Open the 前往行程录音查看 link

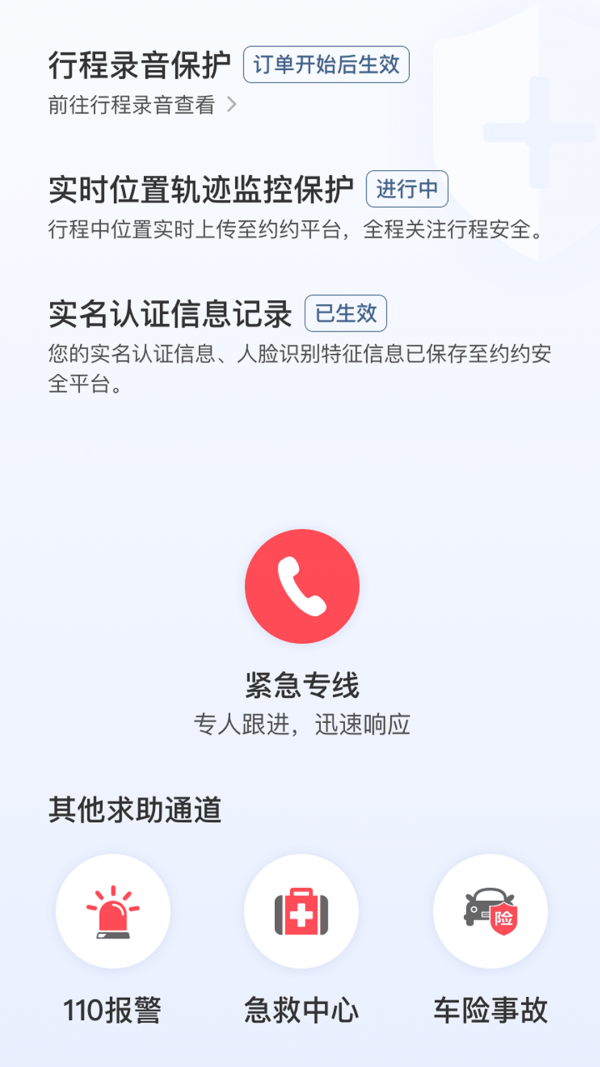click(x=142, y=105)
